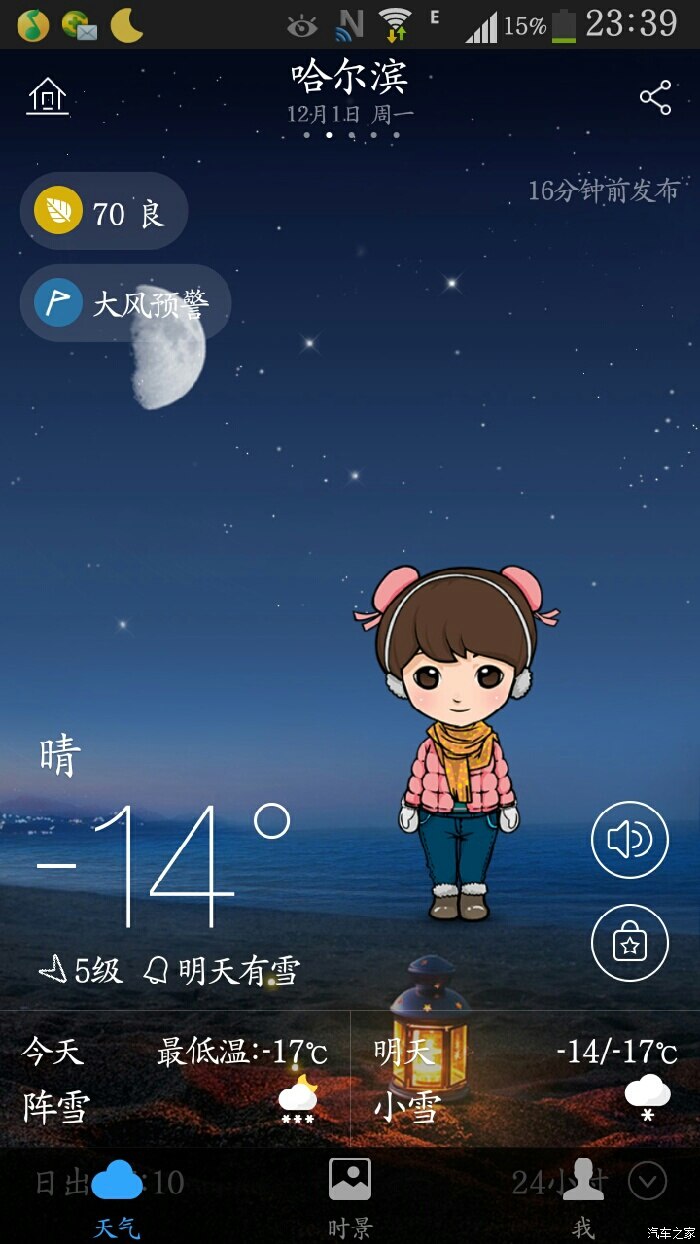
Task: Open tomorrow's 小雪 forecast card
Action: tap(525, 1078)
